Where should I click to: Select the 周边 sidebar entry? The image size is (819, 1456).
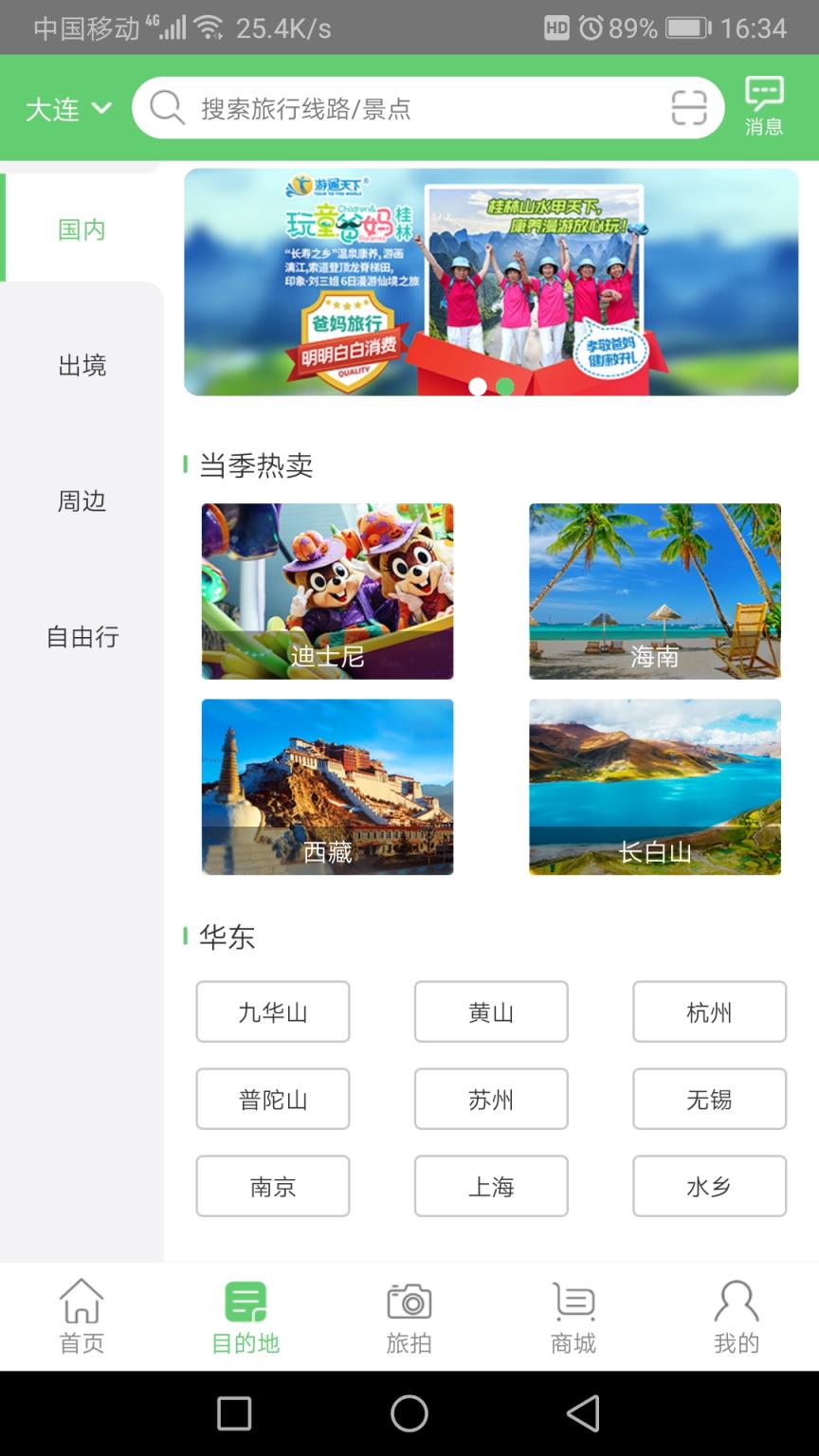click(x=82, y=502)
